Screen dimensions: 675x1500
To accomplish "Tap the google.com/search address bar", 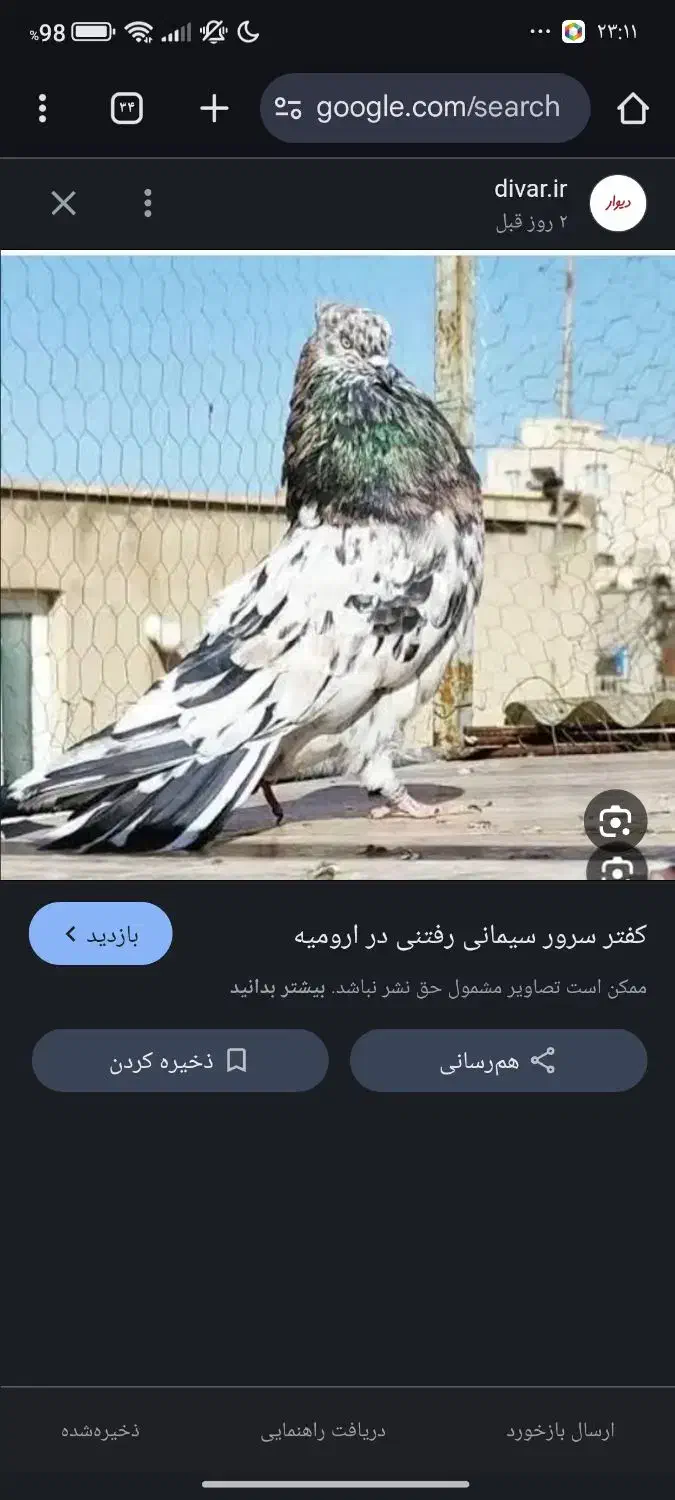I will click(x=425, y=108).
